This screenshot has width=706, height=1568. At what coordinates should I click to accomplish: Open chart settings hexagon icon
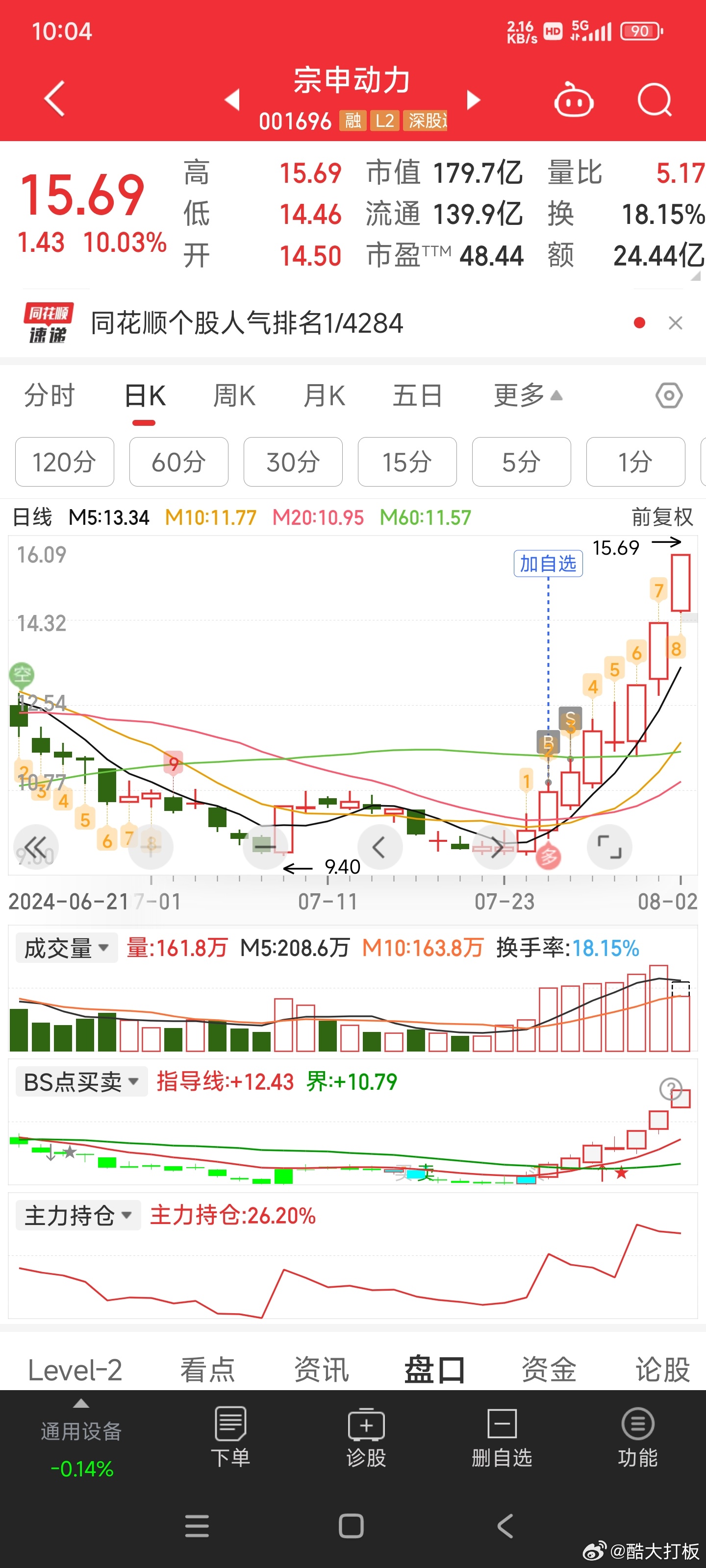pos(669,395)
